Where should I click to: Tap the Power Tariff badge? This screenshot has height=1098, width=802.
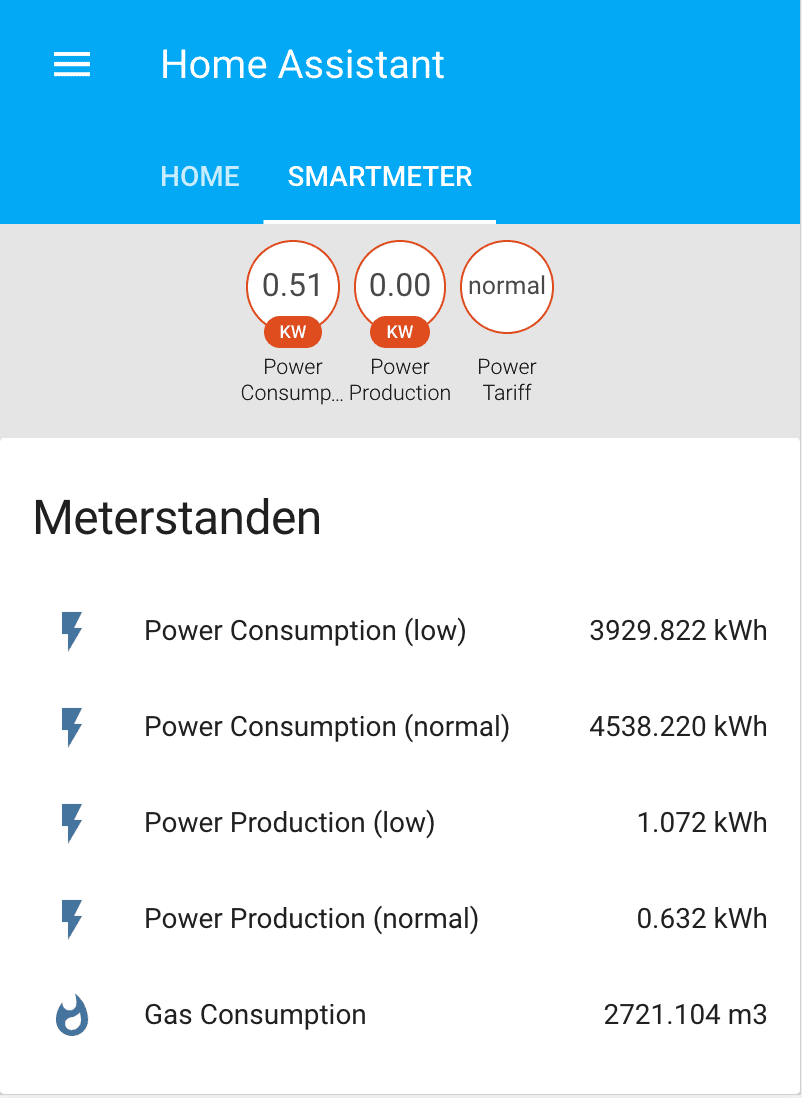point(507,288)
